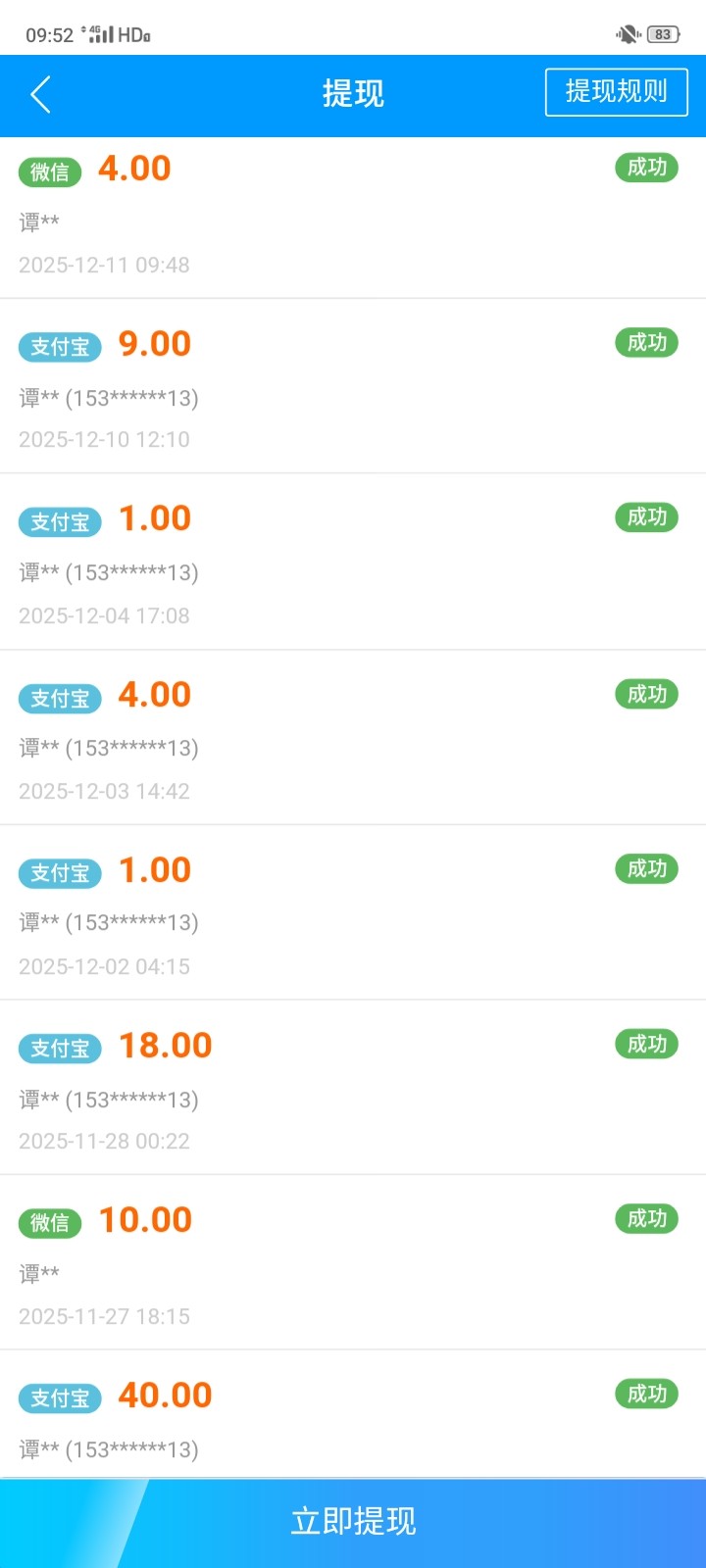The image size is (706, 1568).
Task: Tap the 成功 status on the 4.00 微信 record
Action: click(646, 168)
